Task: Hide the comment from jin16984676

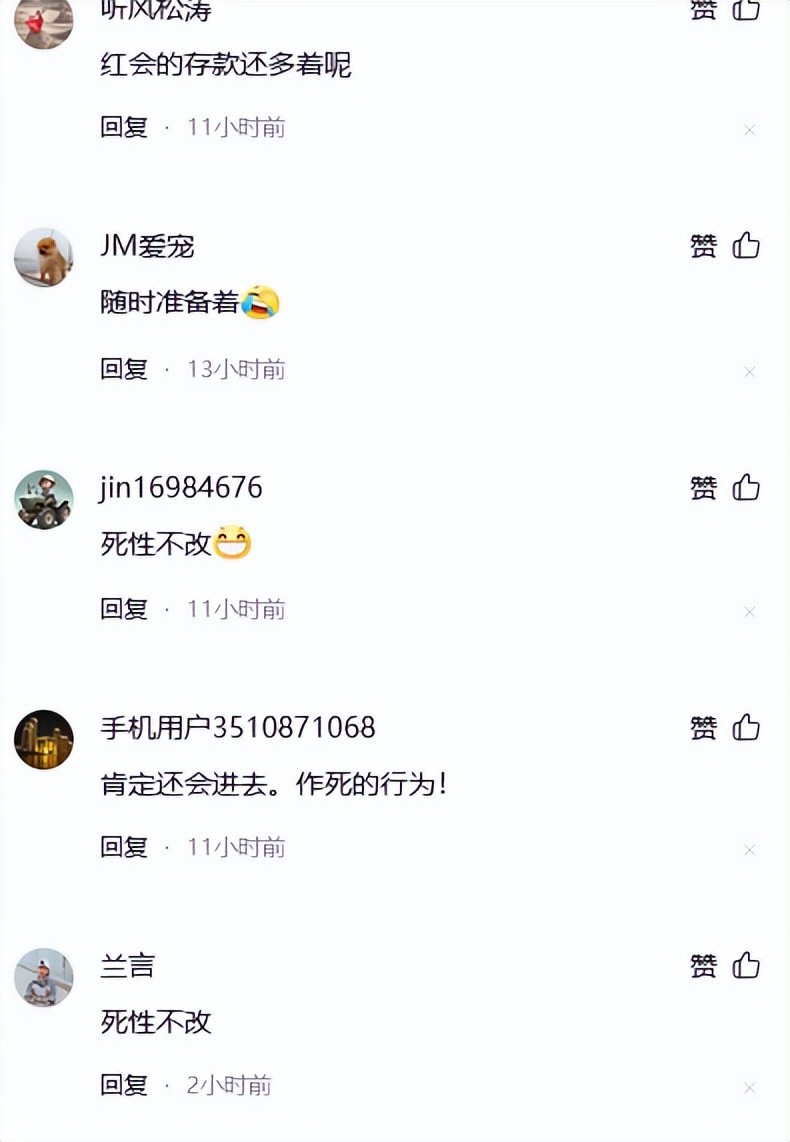Action: click(x=749, y=612)
